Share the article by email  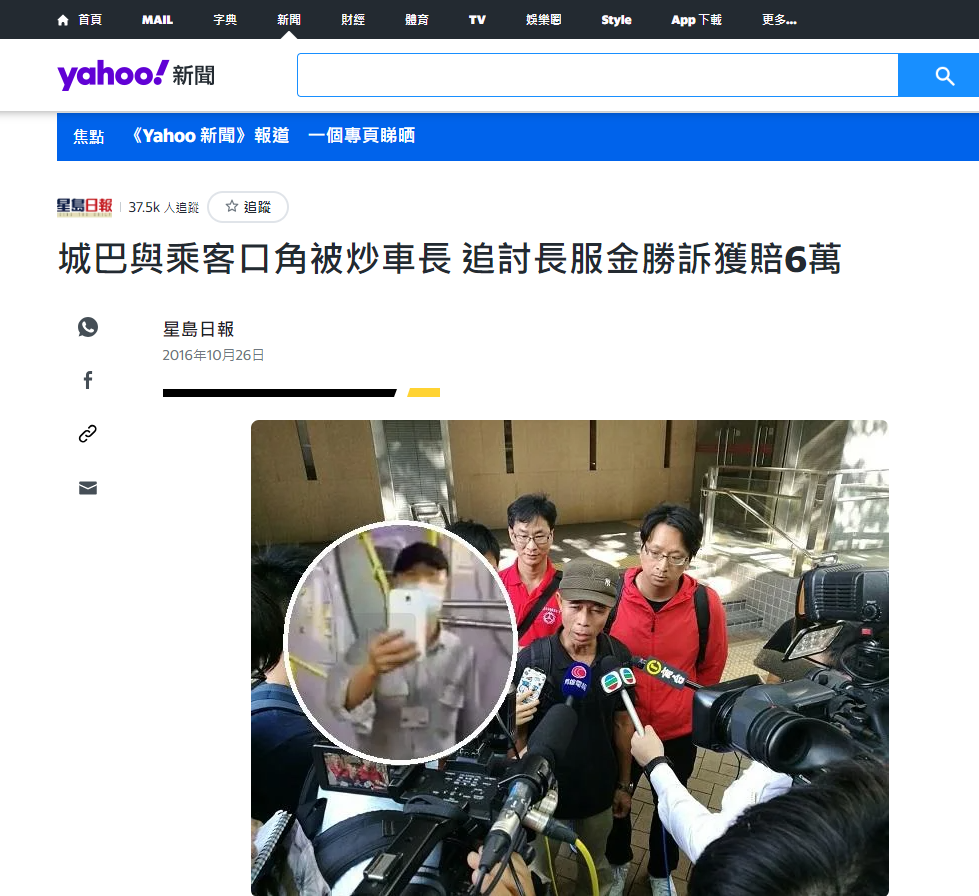(88, 488)
